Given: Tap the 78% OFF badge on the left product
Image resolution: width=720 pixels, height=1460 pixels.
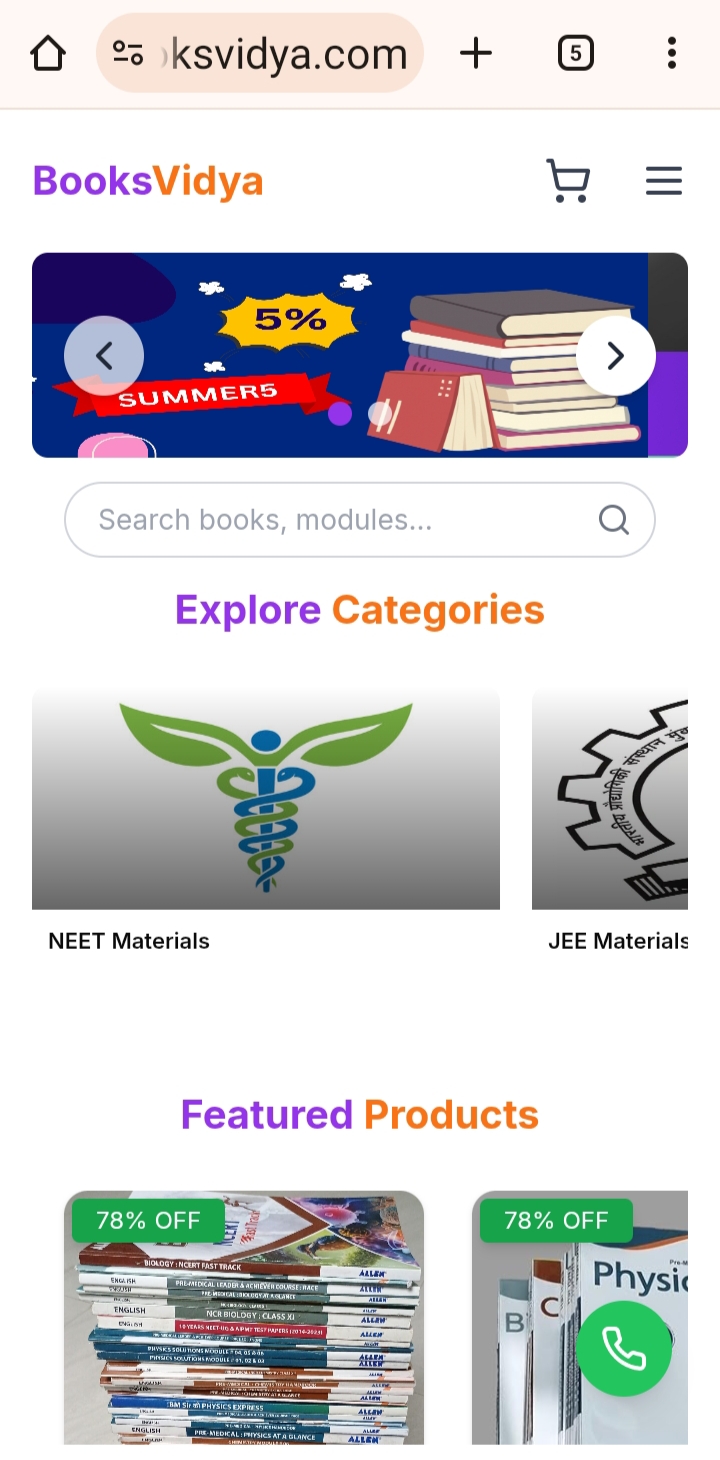Looking at the screenshot, I should (146, 1219).
